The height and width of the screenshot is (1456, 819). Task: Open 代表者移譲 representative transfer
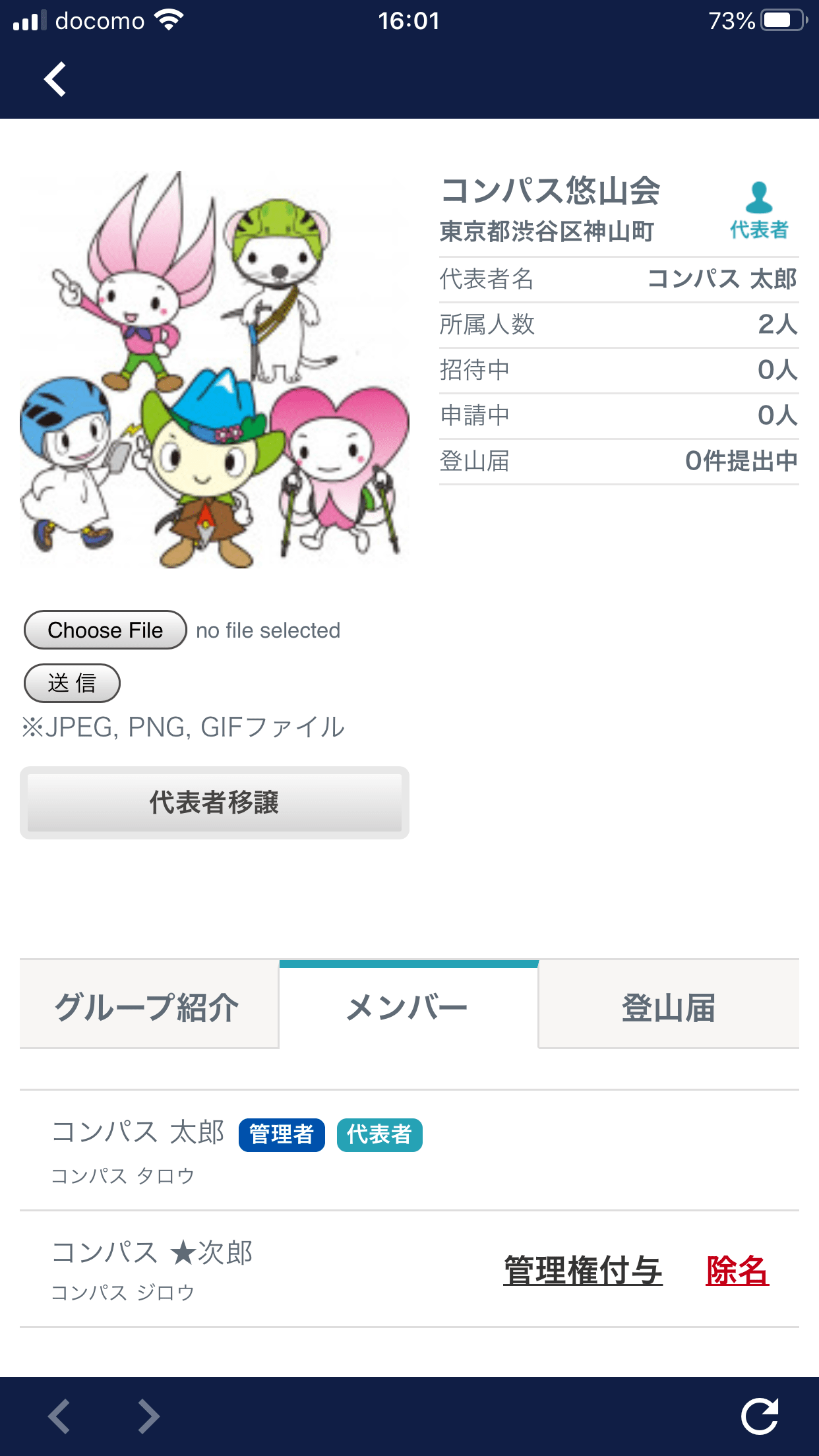pos(214,803)
